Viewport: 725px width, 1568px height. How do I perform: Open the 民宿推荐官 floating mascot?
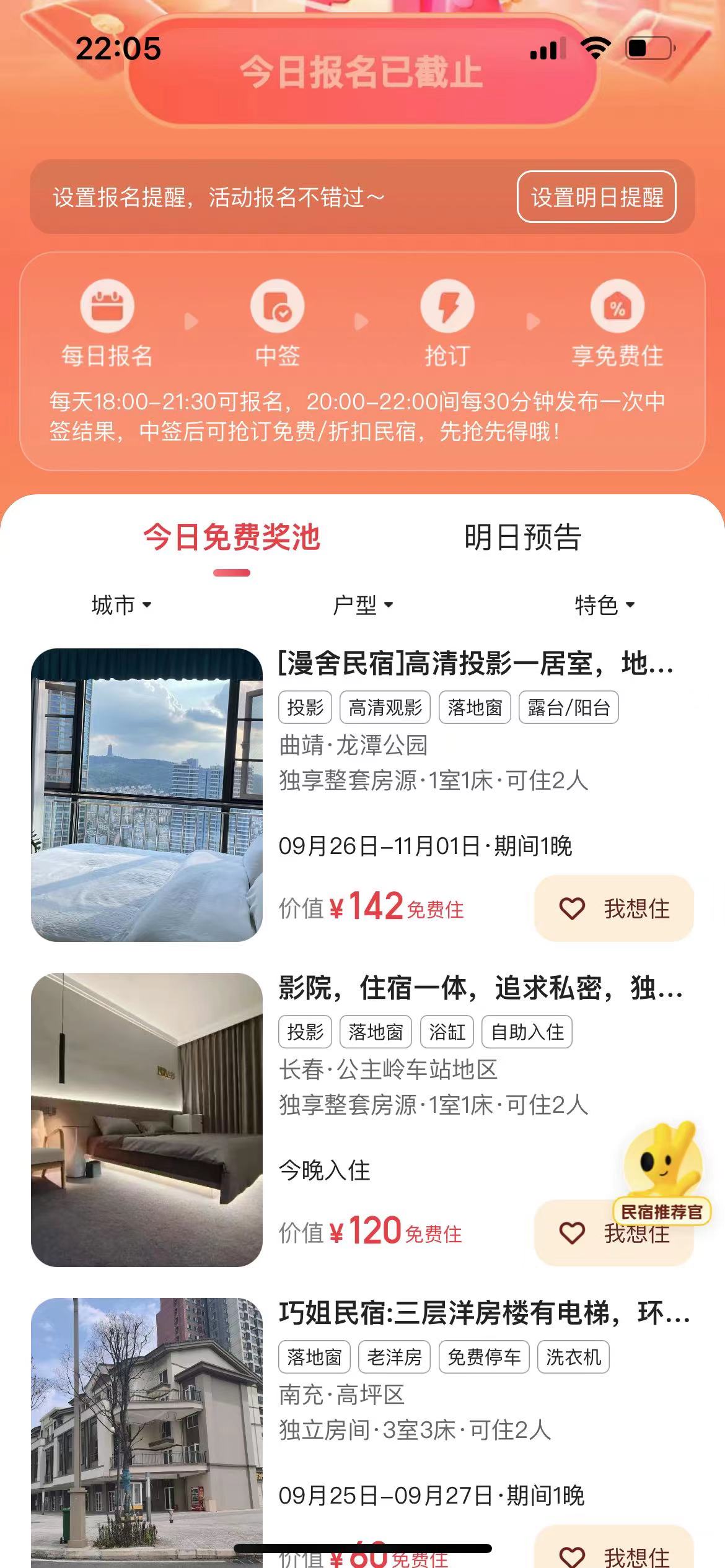663,1170
